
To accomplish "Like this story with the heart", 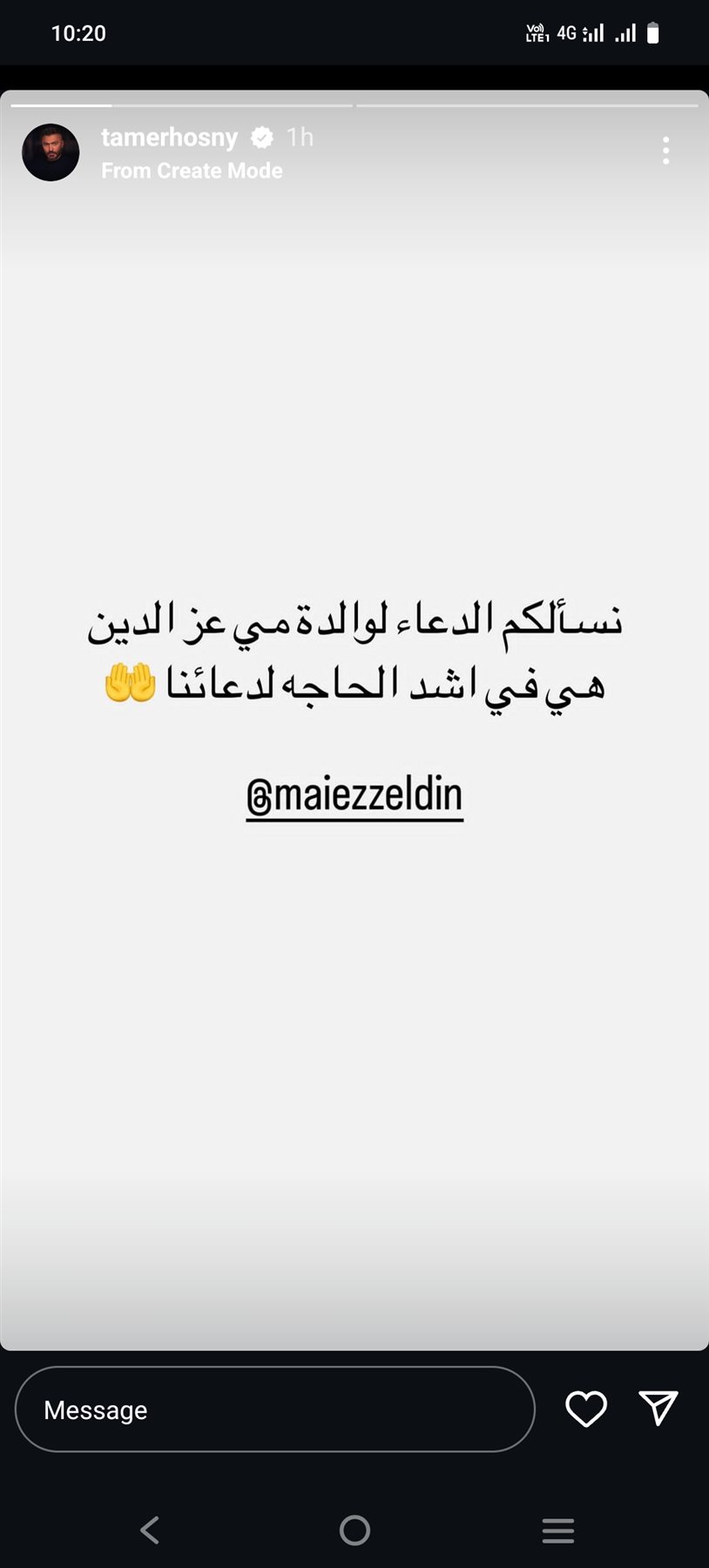I will pyautogui.click(x=586, y=1409).
